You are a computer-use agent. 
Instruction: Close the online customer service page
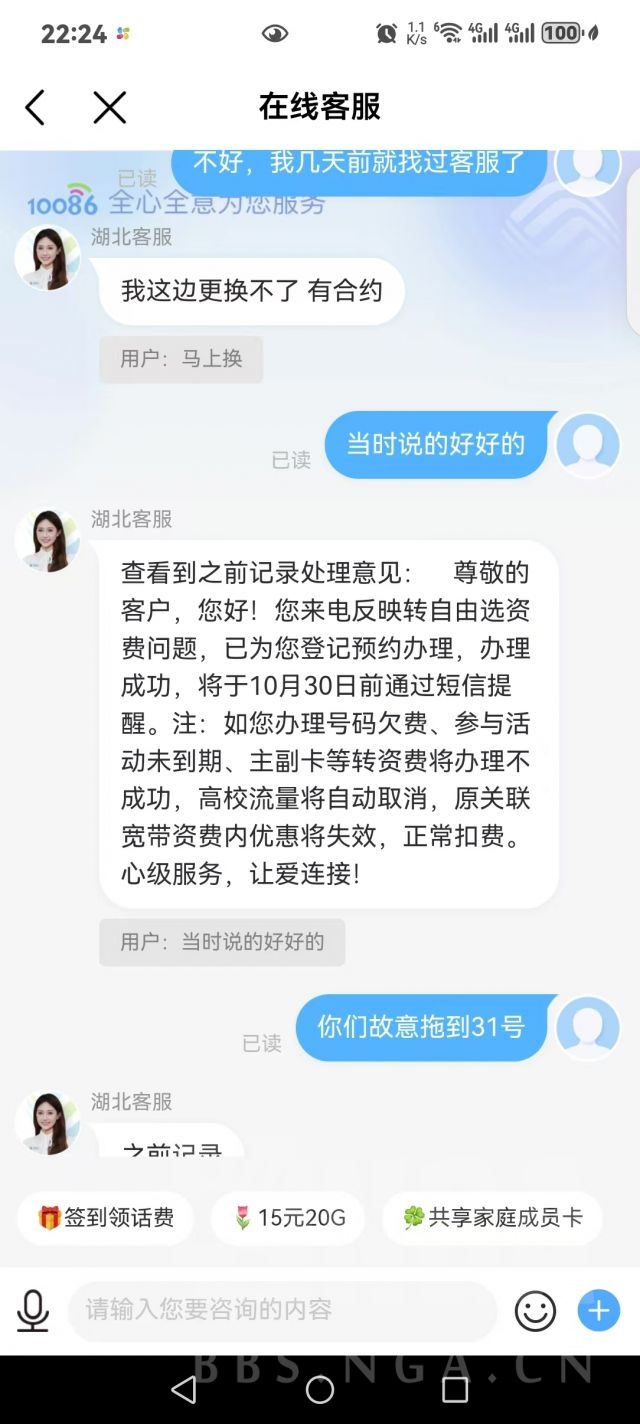coord(109,107)
